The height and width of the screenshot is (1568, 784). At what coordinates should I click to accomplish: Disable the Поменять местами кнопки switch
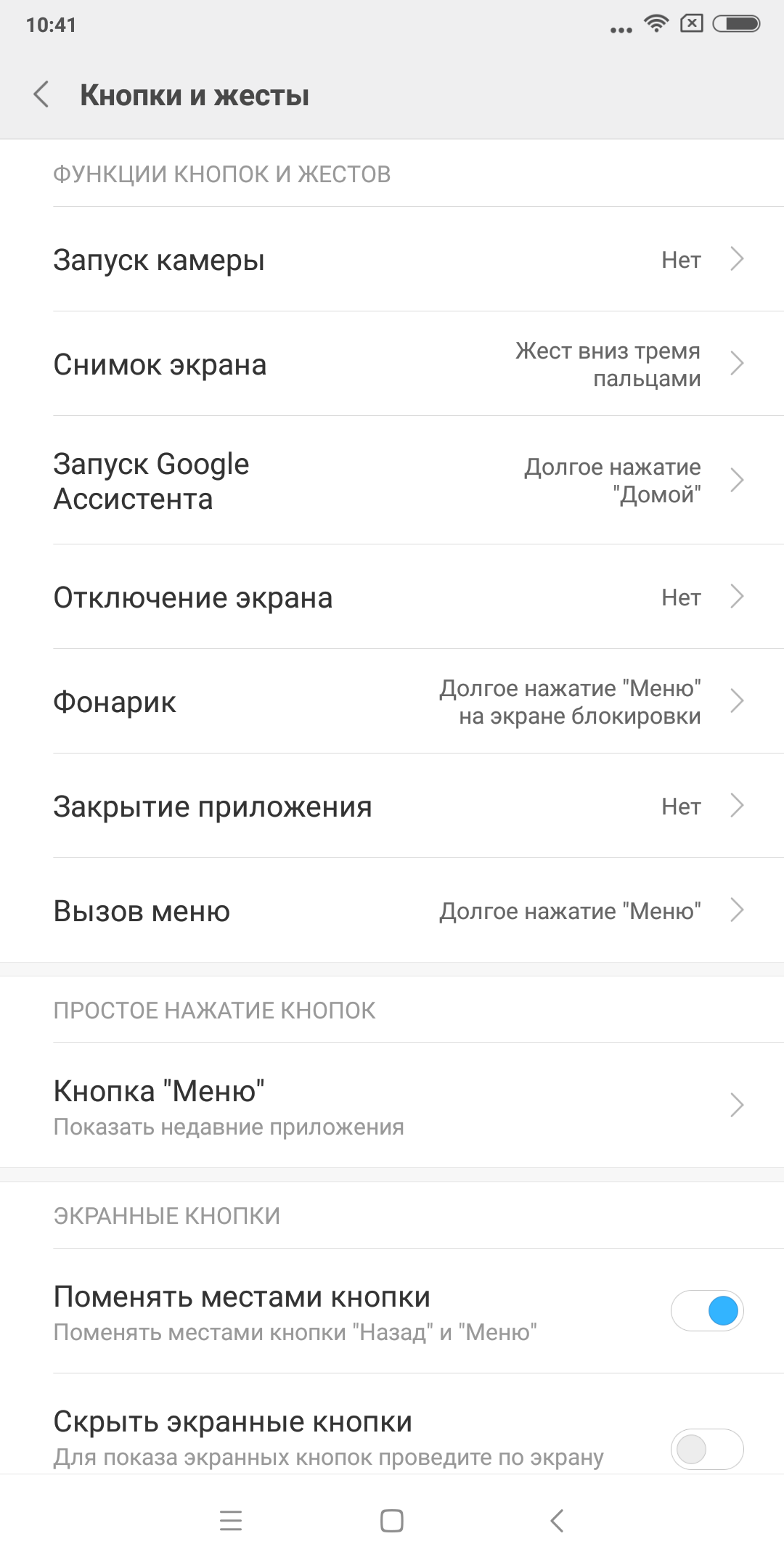pyautogui.click(x=707, y=1311)
